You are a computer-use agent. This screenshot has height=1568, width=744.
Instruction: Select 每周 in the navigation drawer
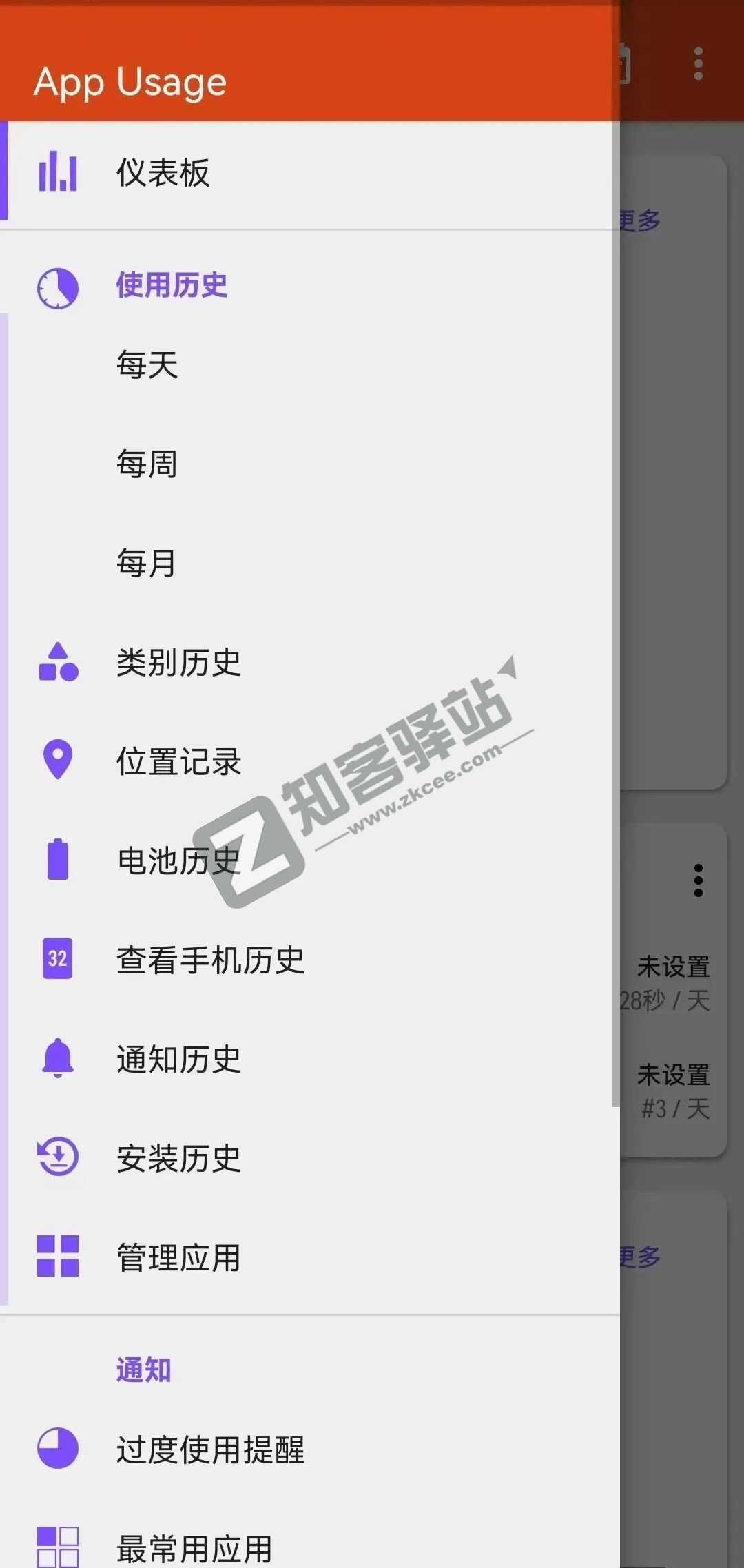pyautogui.click(x=146, y=464)
